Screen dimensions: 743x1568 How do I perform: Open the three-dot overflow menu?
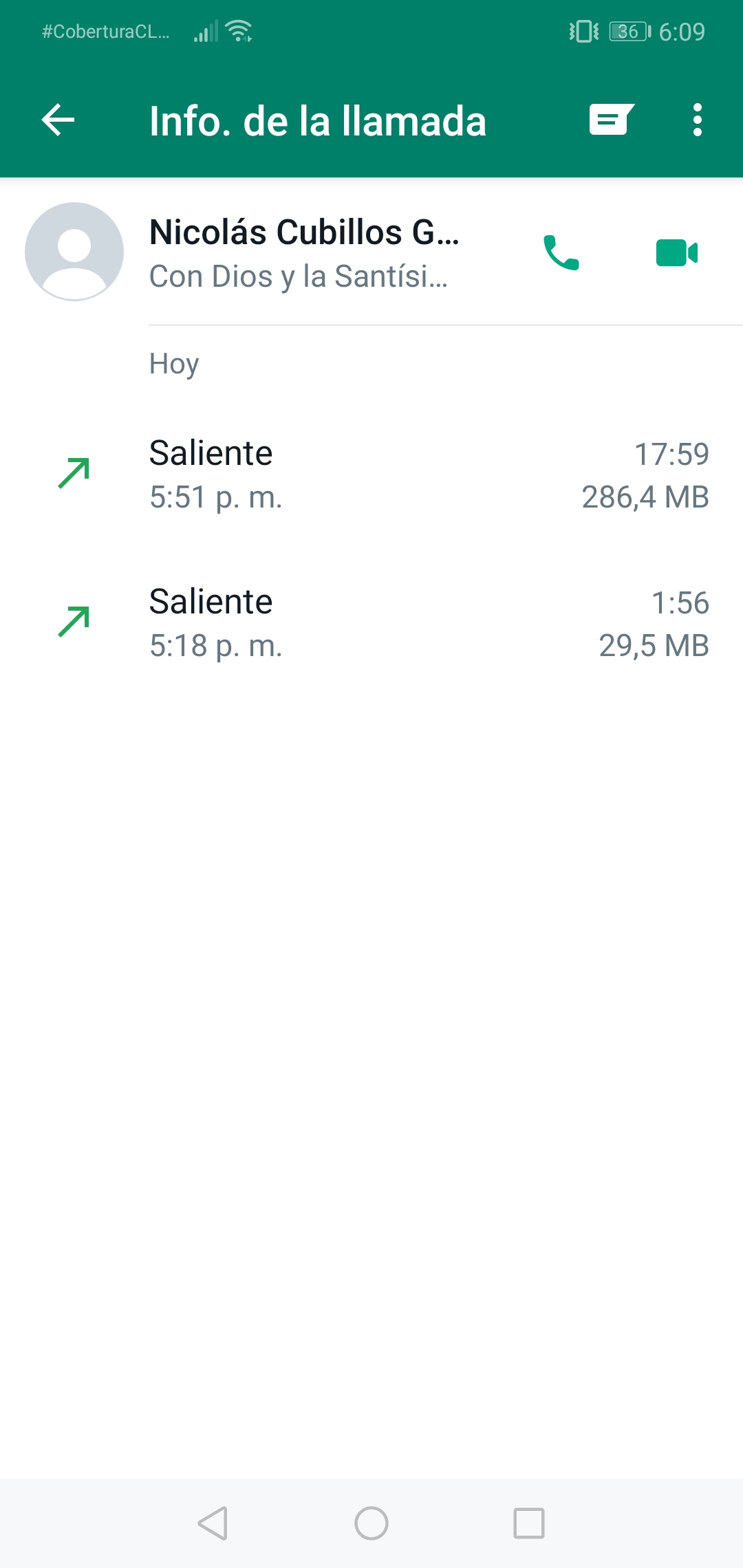(x=697, y=120)
